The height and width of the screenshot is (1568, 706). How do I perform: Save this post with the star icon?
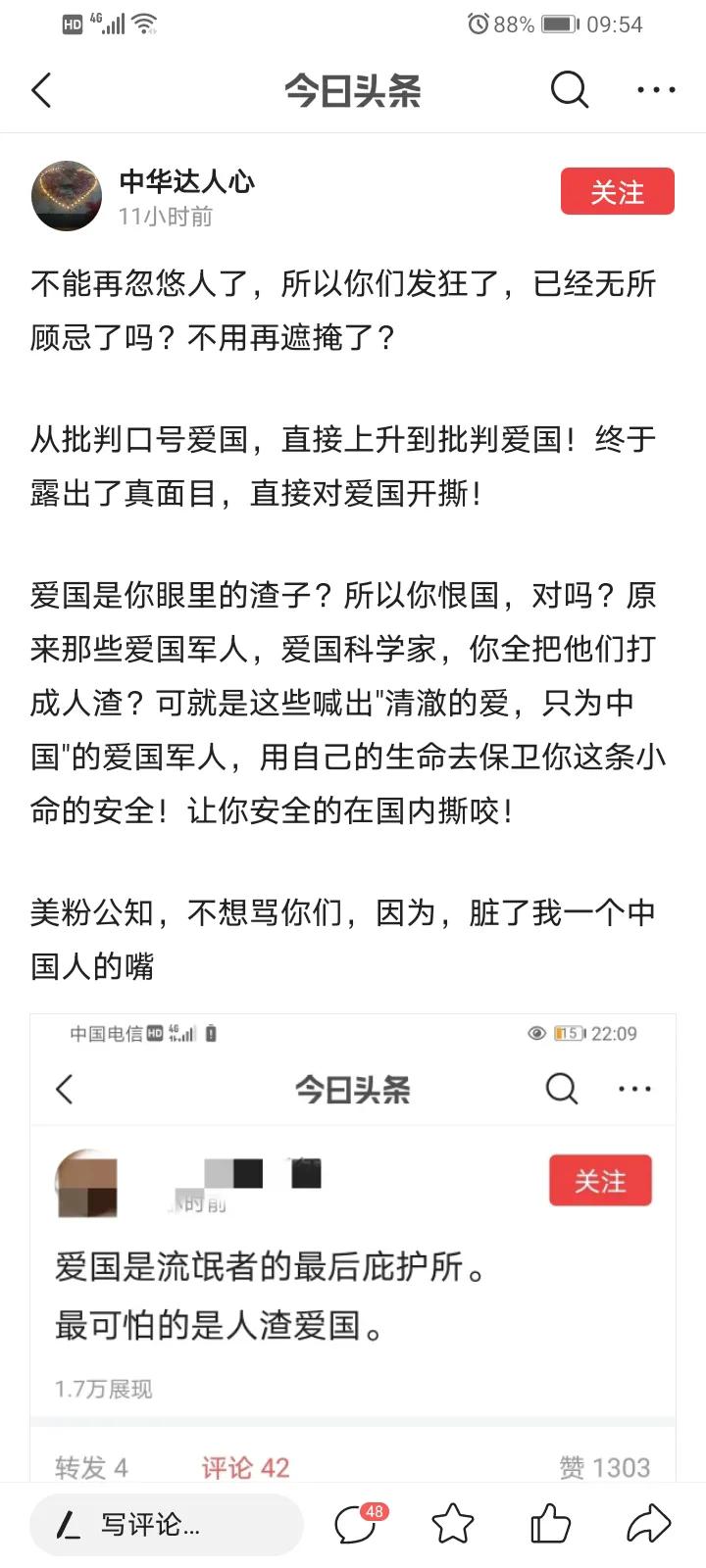click(452, 1524)
